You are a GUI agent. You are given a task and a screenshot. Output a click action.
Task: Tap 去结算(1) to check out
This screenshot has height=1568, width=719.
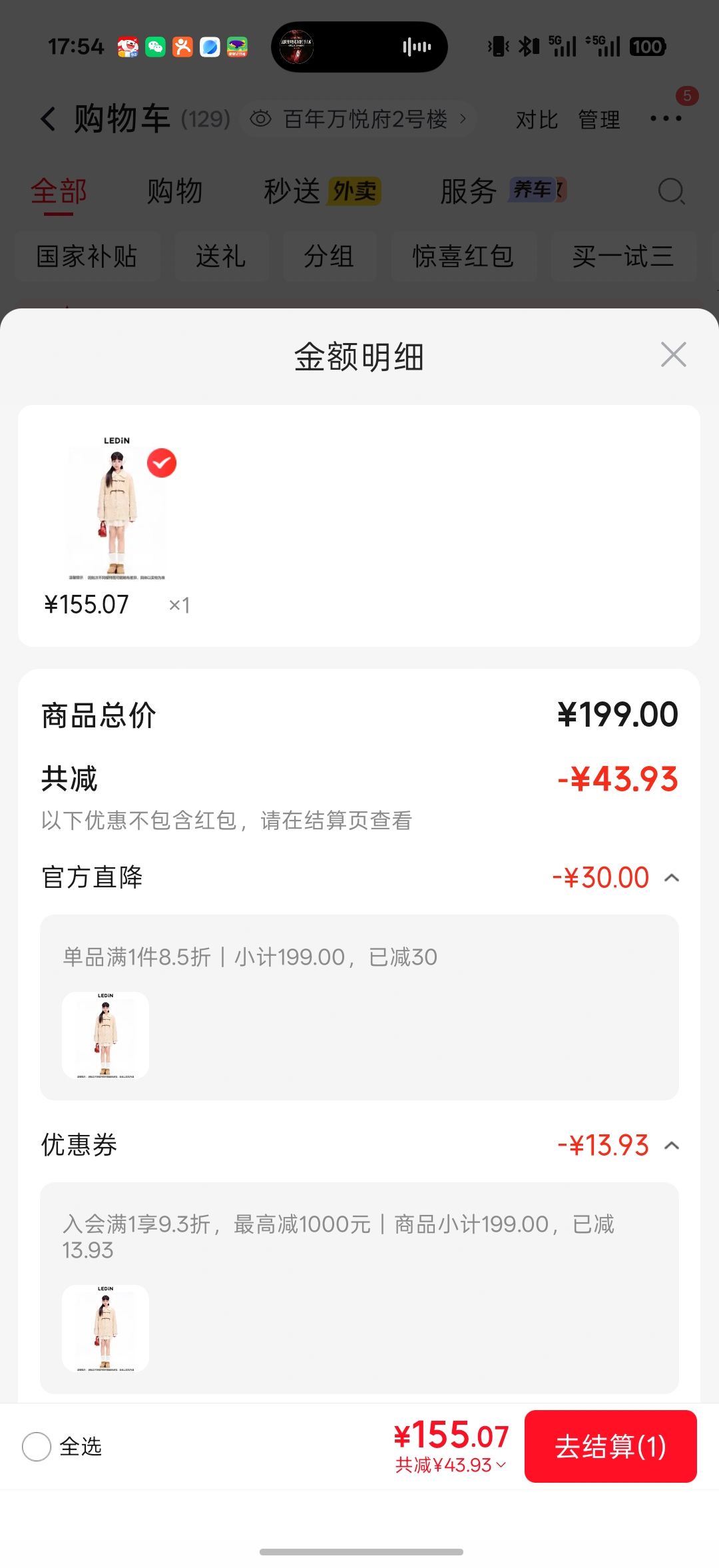pyautogui.click(x=610, y=1446)
